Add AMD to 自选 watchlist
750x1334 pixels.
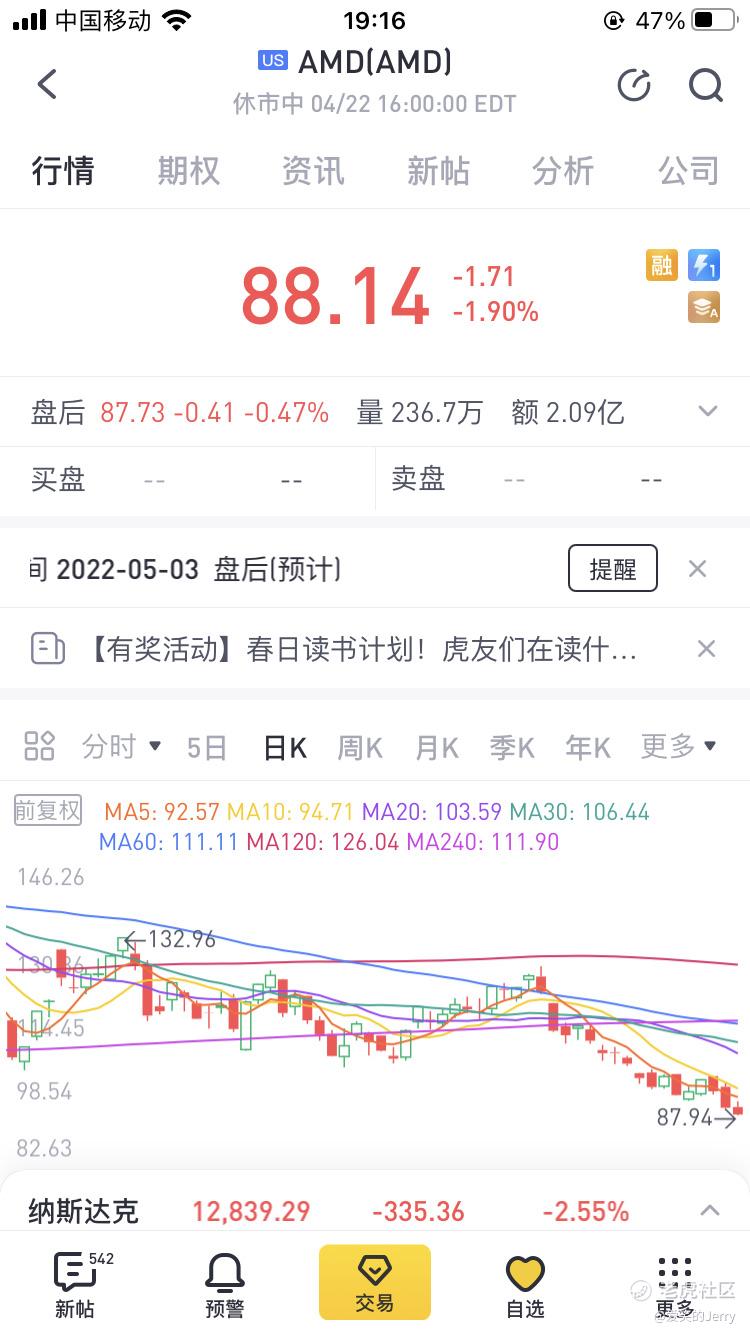pos(525,1286)
